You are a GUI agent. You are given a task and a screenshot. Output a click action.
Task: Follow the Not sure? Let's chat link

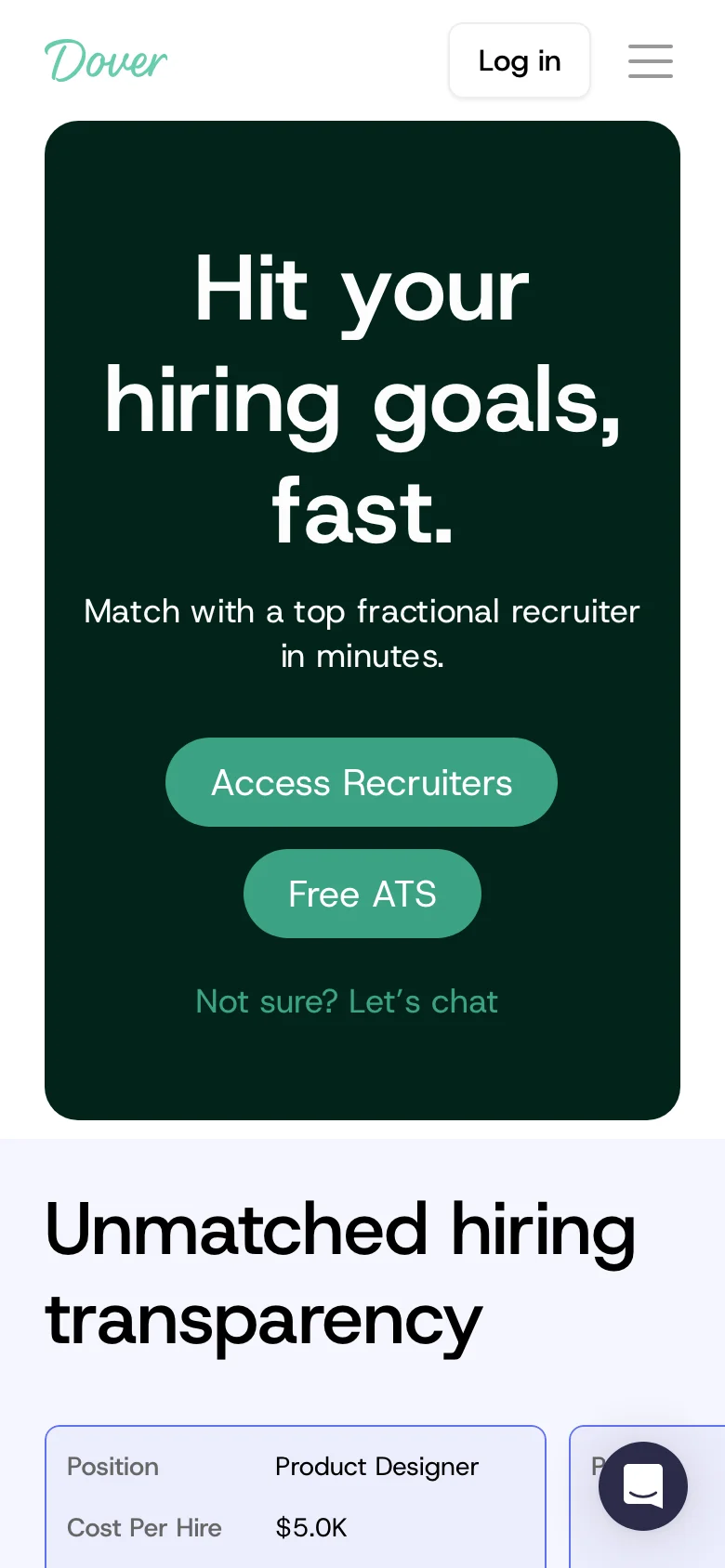pyautogui.click(x=347, y=1001)
